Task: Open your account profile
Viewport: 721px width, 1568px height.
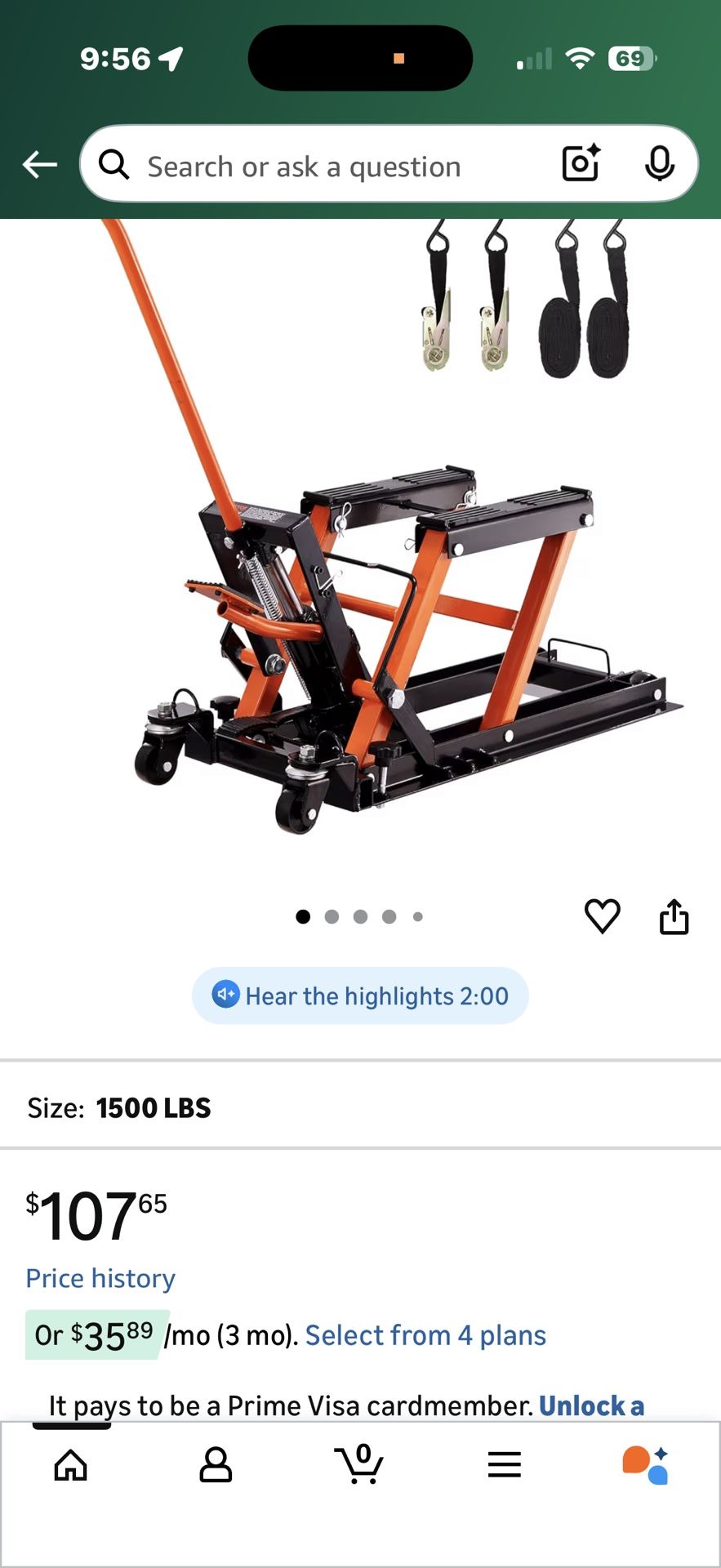Action: [216, 1464]
